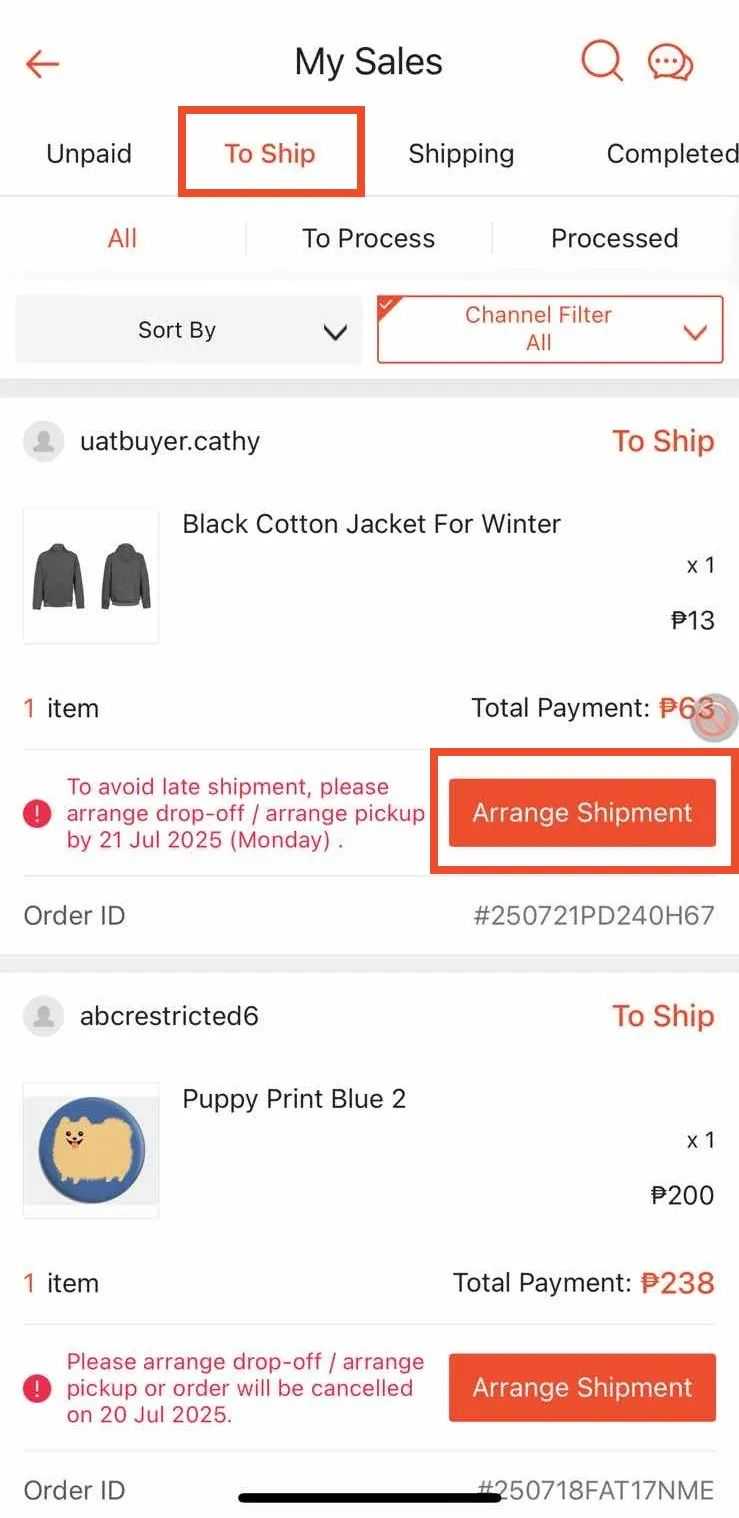This screenshot has width=739, height=1518.
Task: Arrange shipment for Puppy Print Blue 2
Action: point(582,1387)
